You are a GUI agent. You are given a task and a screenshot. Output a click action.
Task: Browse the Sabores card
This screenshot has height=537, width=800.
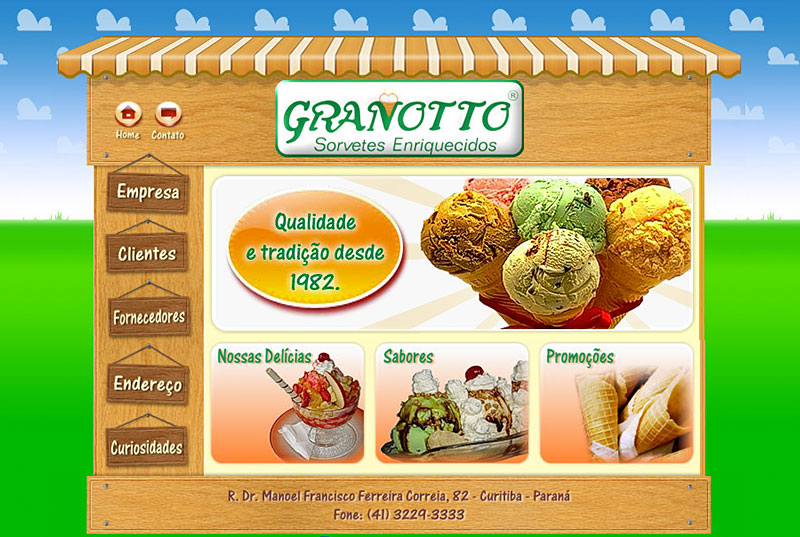tap(452, 403)
